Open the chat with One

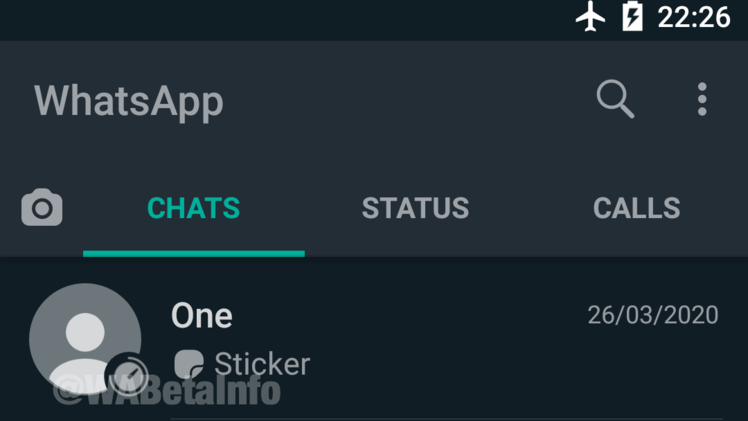tap(440, 340)
